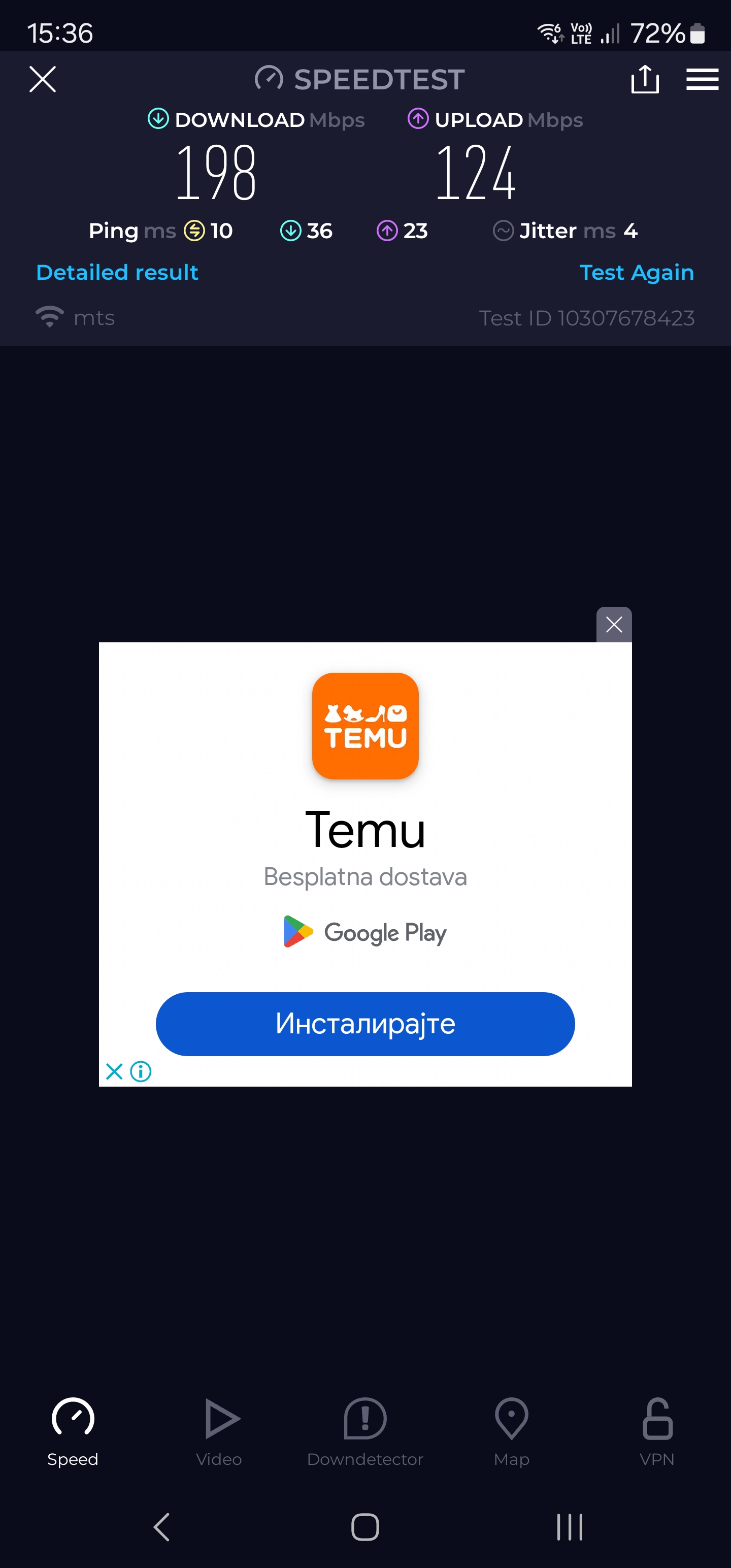Open Detailed result
Screen dimensions: 731x1568
click(x=117, y=272)
